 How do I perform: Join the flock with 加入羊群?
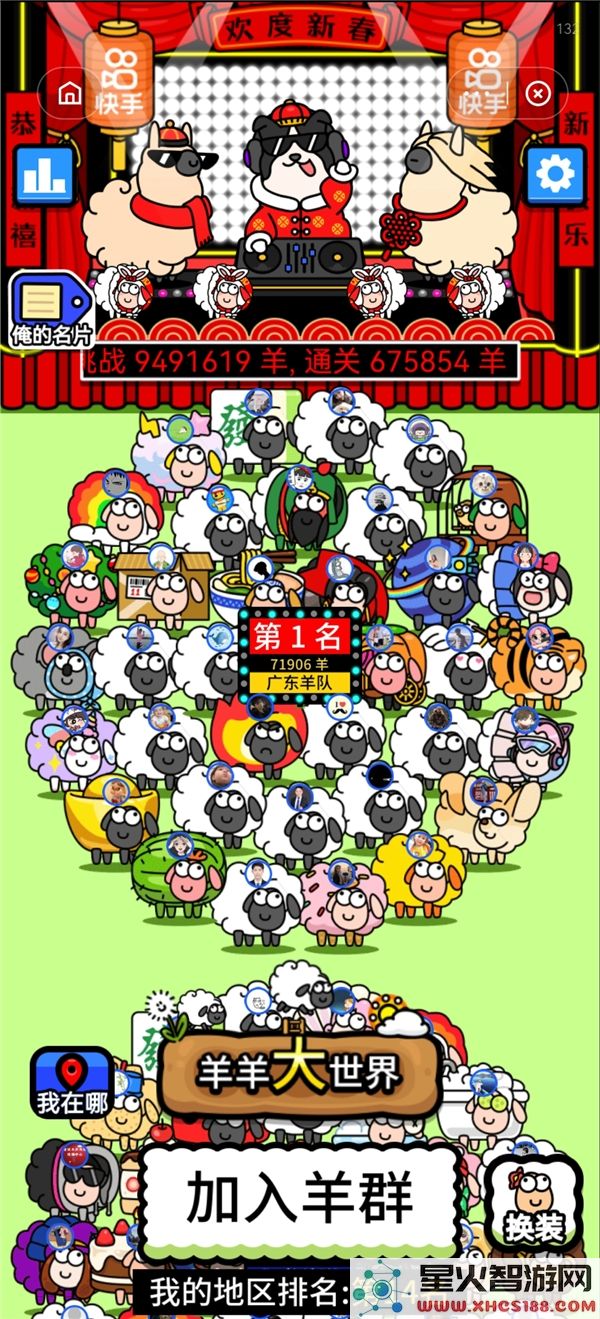(x=300, y=1198)
